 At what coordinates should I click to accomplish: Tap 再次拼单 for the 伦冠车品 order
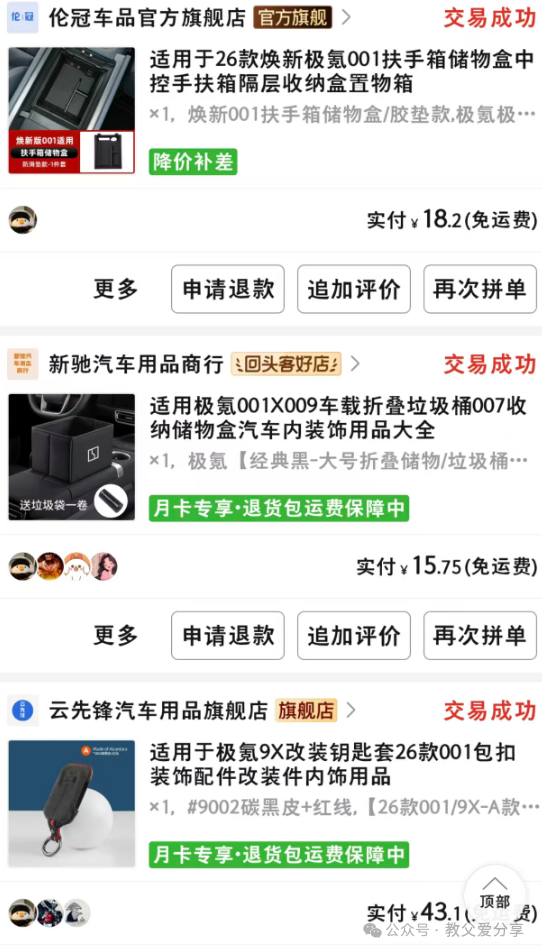pos(479,289)
